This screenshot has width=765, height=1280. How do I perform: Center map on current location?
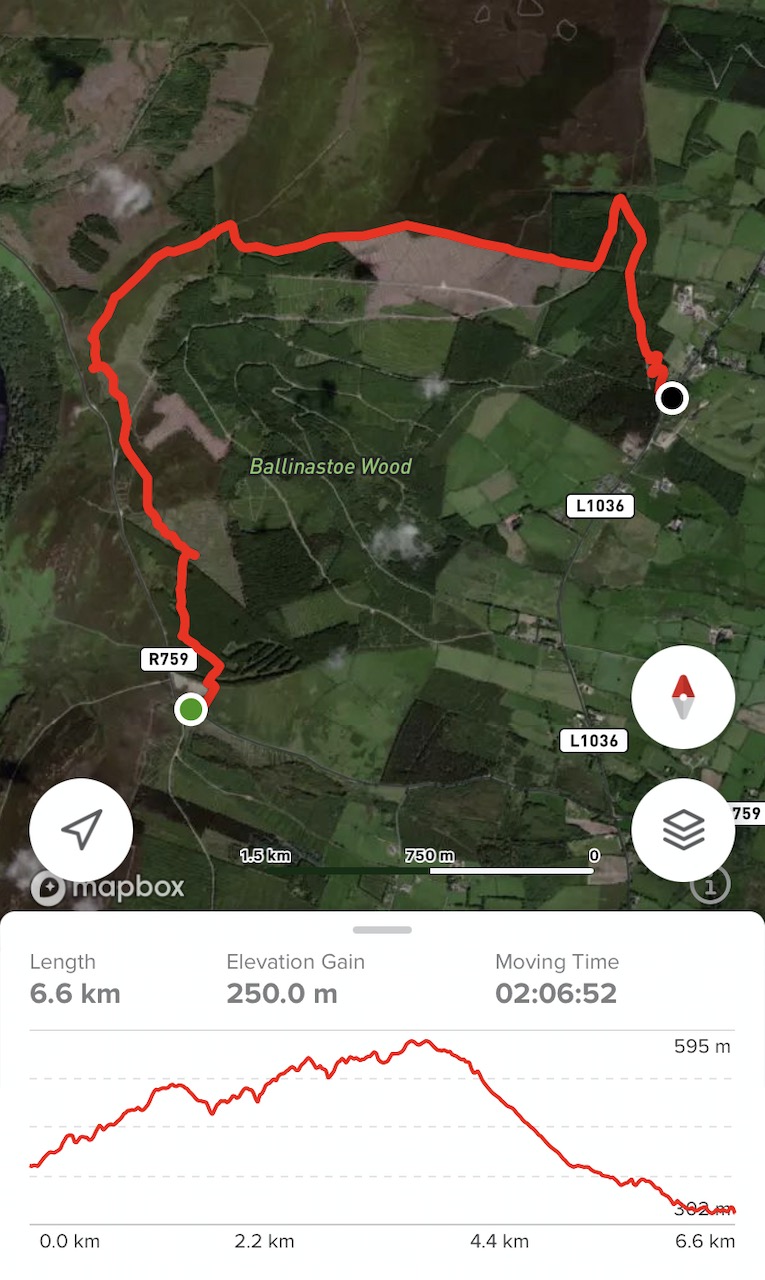[x=81, y=829]
